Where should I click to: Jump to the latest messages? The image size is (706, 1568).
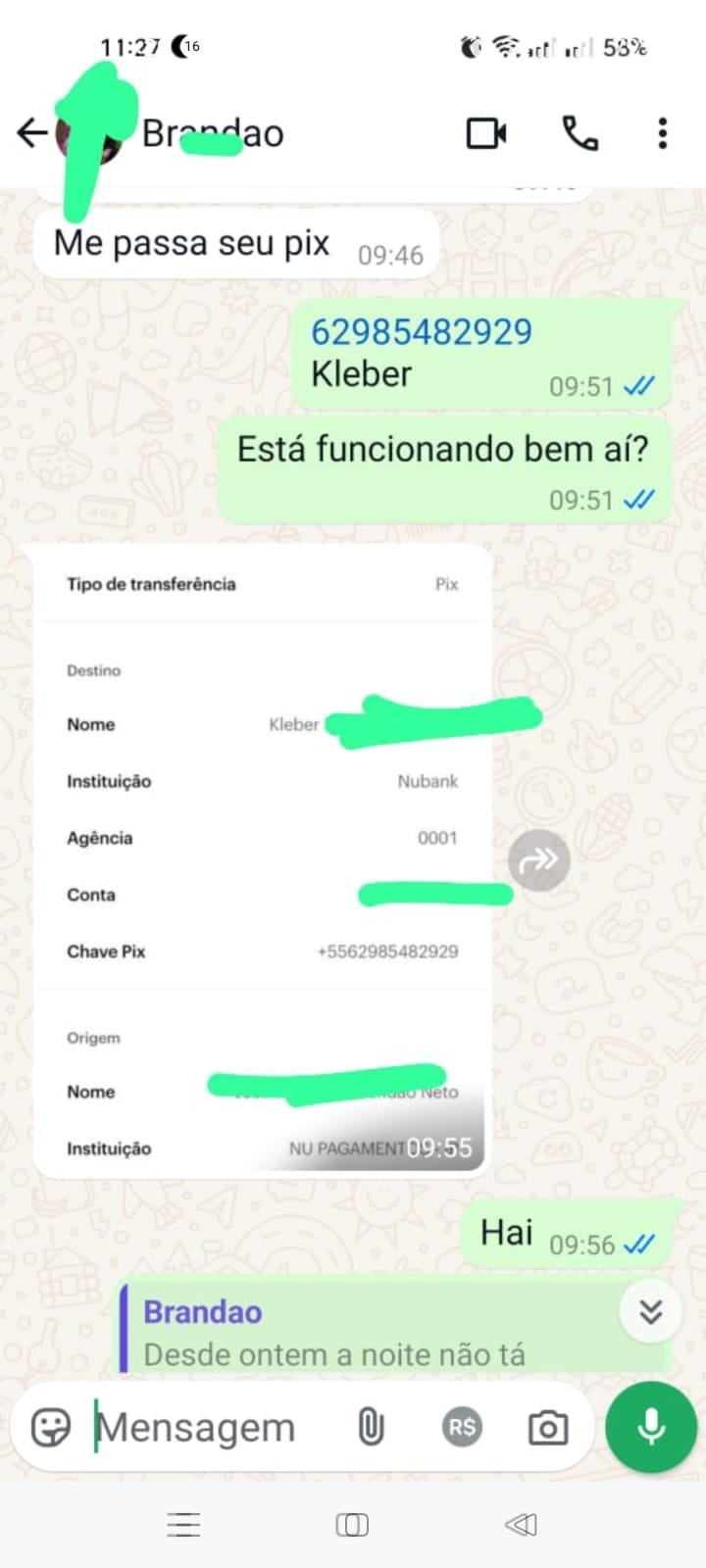(x=650, y=1311)
